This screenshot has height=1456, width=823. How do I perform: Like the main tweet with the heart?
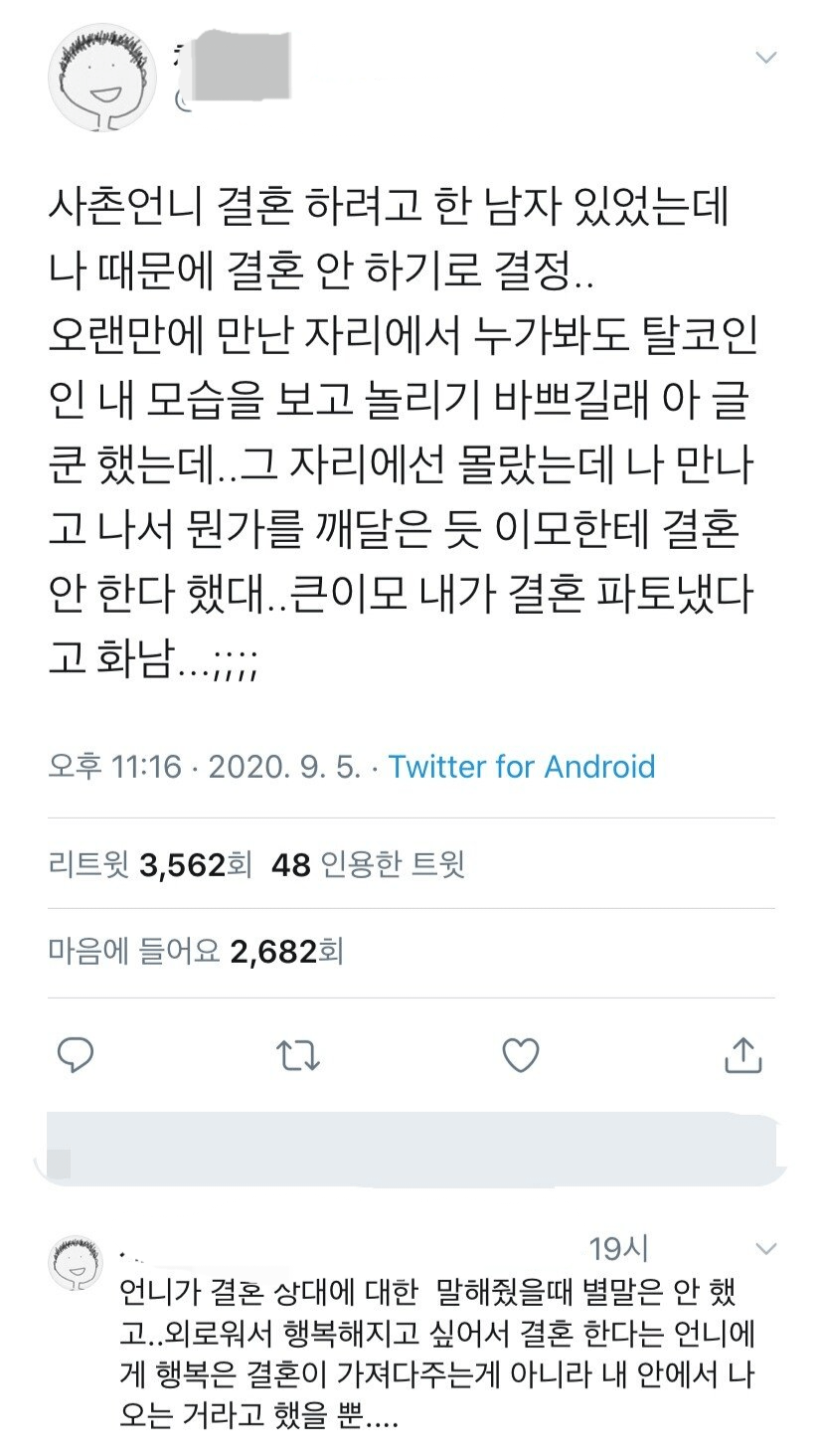(x=520, y=1055)
